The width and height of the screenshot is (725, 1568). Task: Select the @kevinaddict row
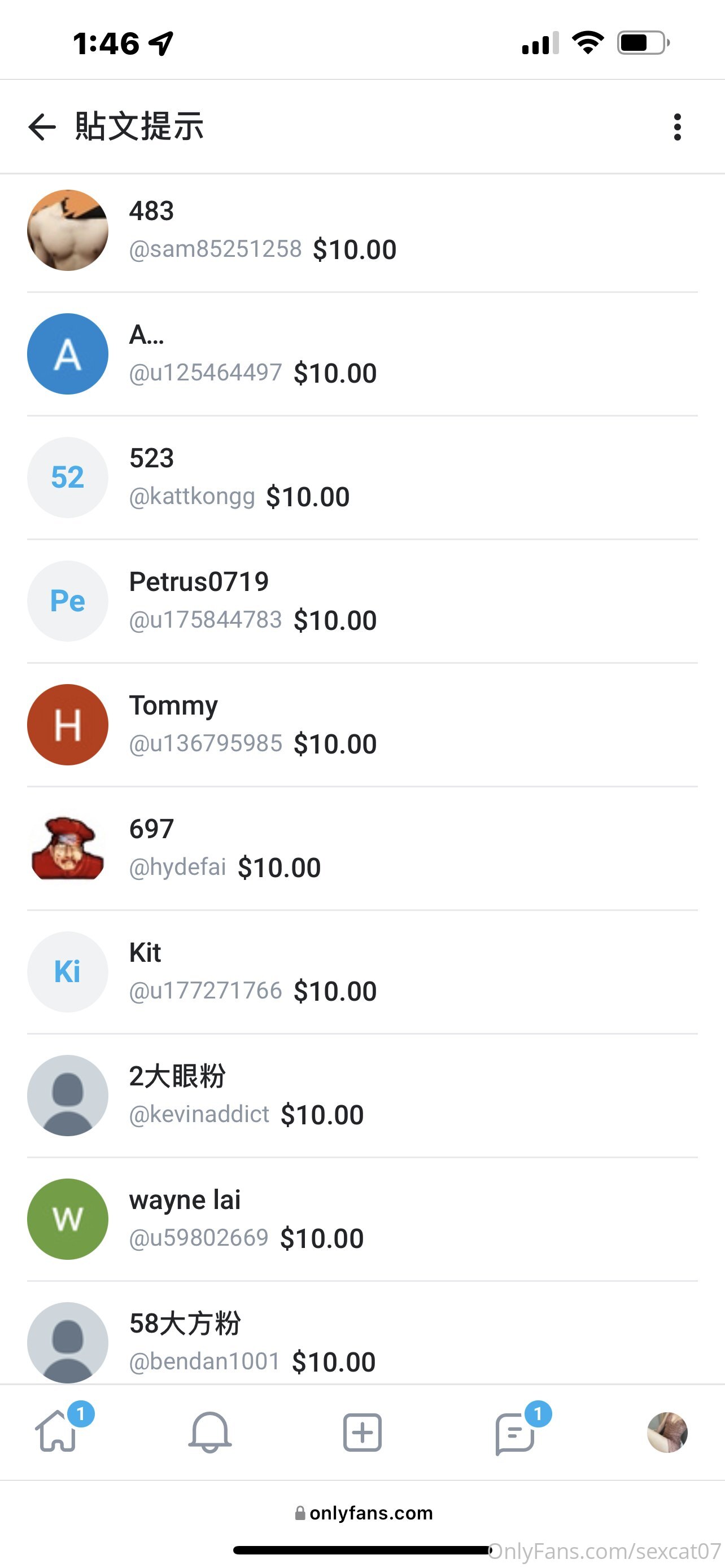[x=362, y=1096]
